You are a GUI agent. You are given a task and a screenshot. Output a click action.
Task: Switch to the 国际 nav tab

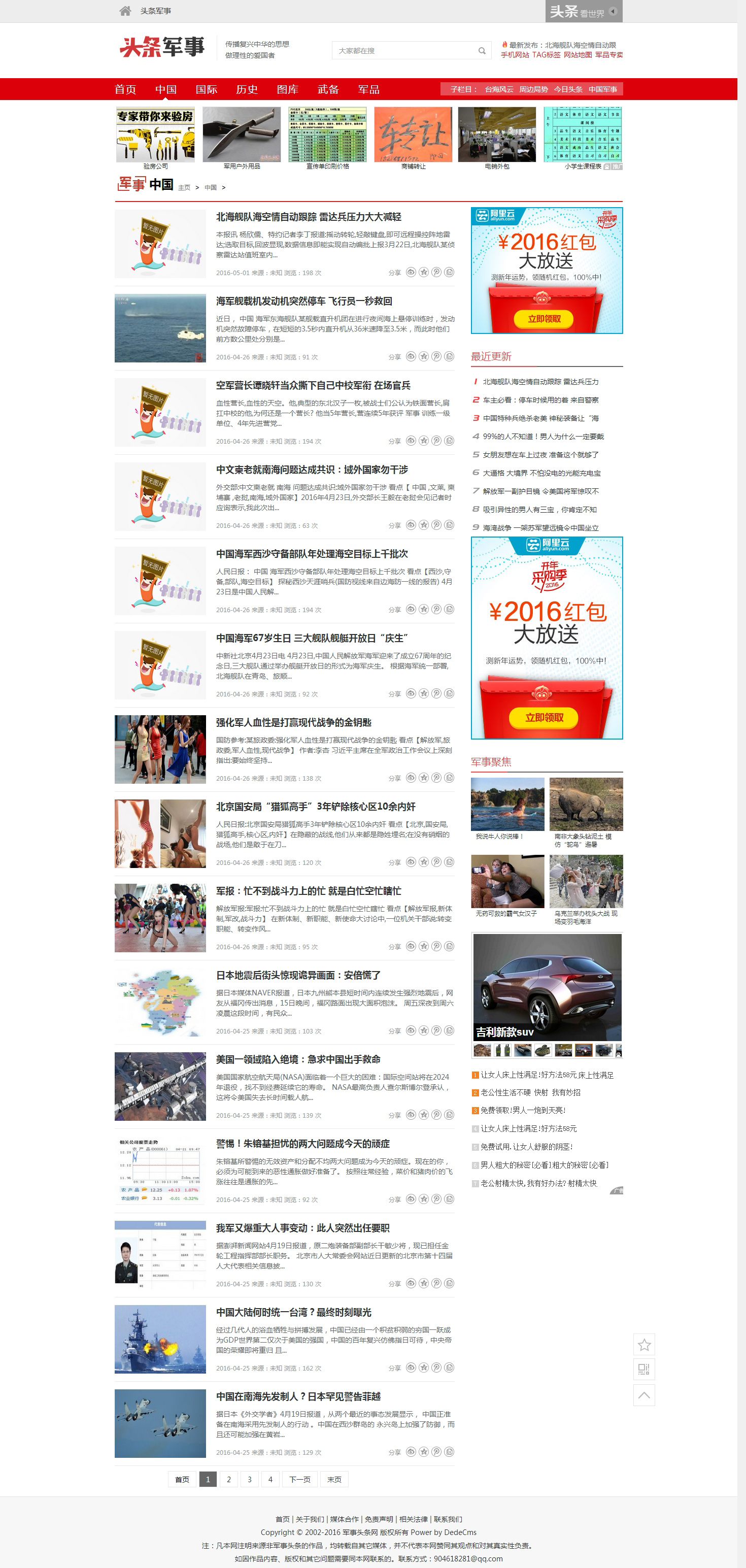pyautogui.click(x=206, y=89)
